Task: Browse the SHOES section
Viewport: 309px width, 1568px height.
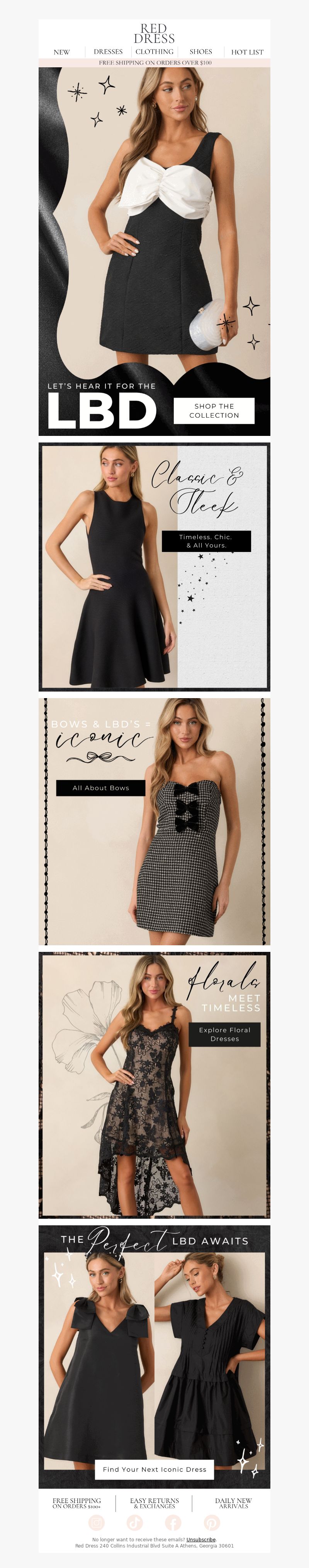Action: coord(201,52)
